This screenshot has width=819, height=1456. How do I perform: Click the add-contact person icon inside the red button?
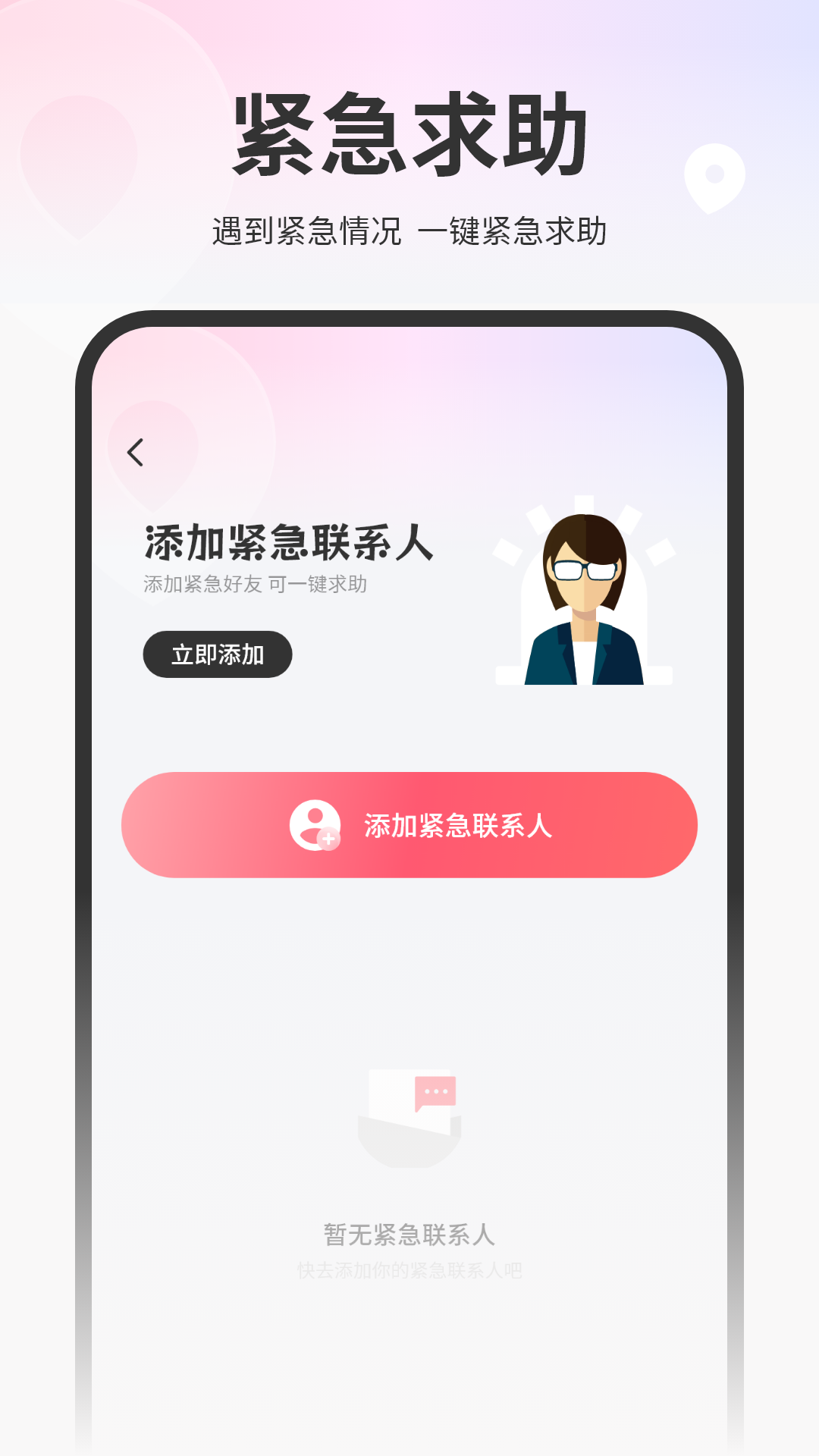point(316,827)
